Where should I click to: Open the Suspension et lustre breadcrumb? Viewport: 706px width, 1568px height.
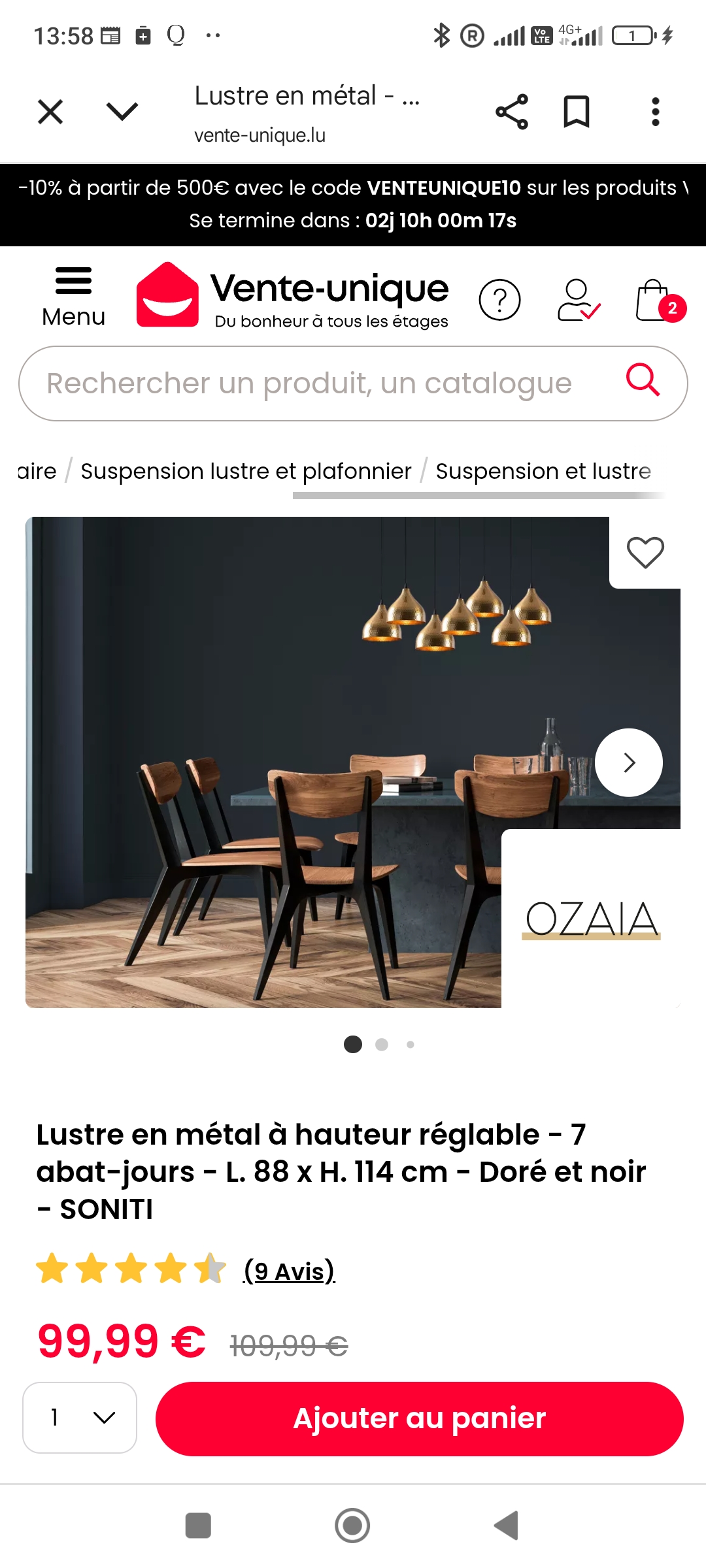pyautogui.click(x=543, y=471)
